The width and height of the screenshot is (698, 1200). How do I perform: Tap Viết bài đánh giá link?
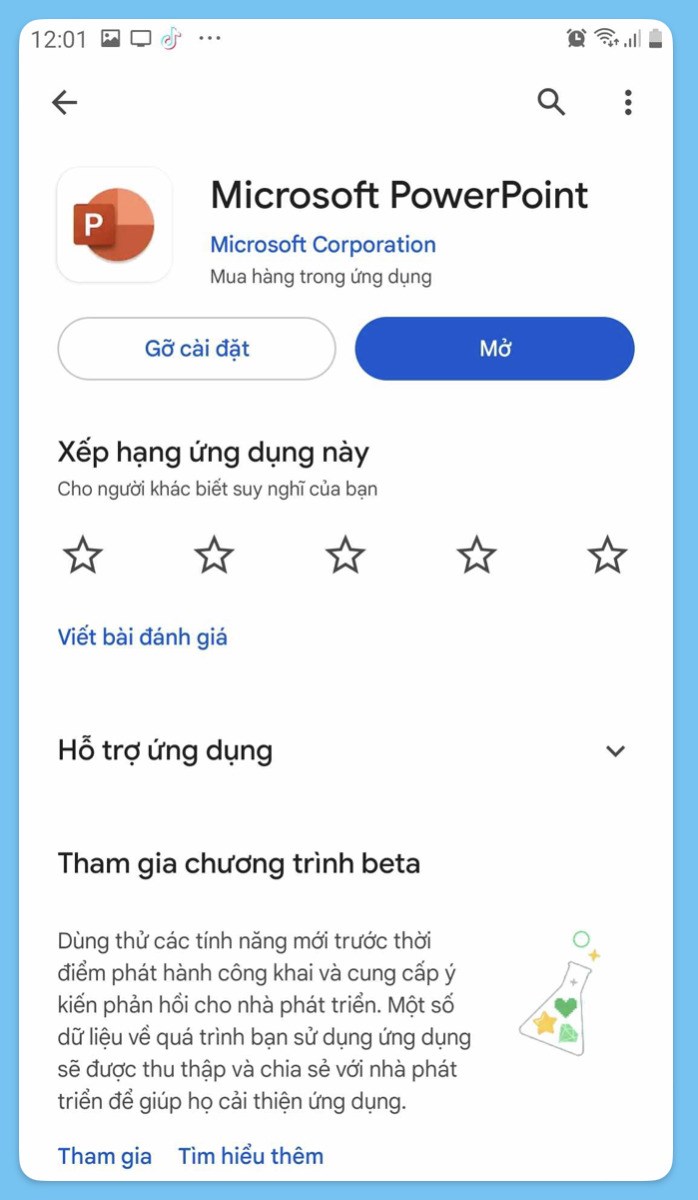tap(143, 637)
